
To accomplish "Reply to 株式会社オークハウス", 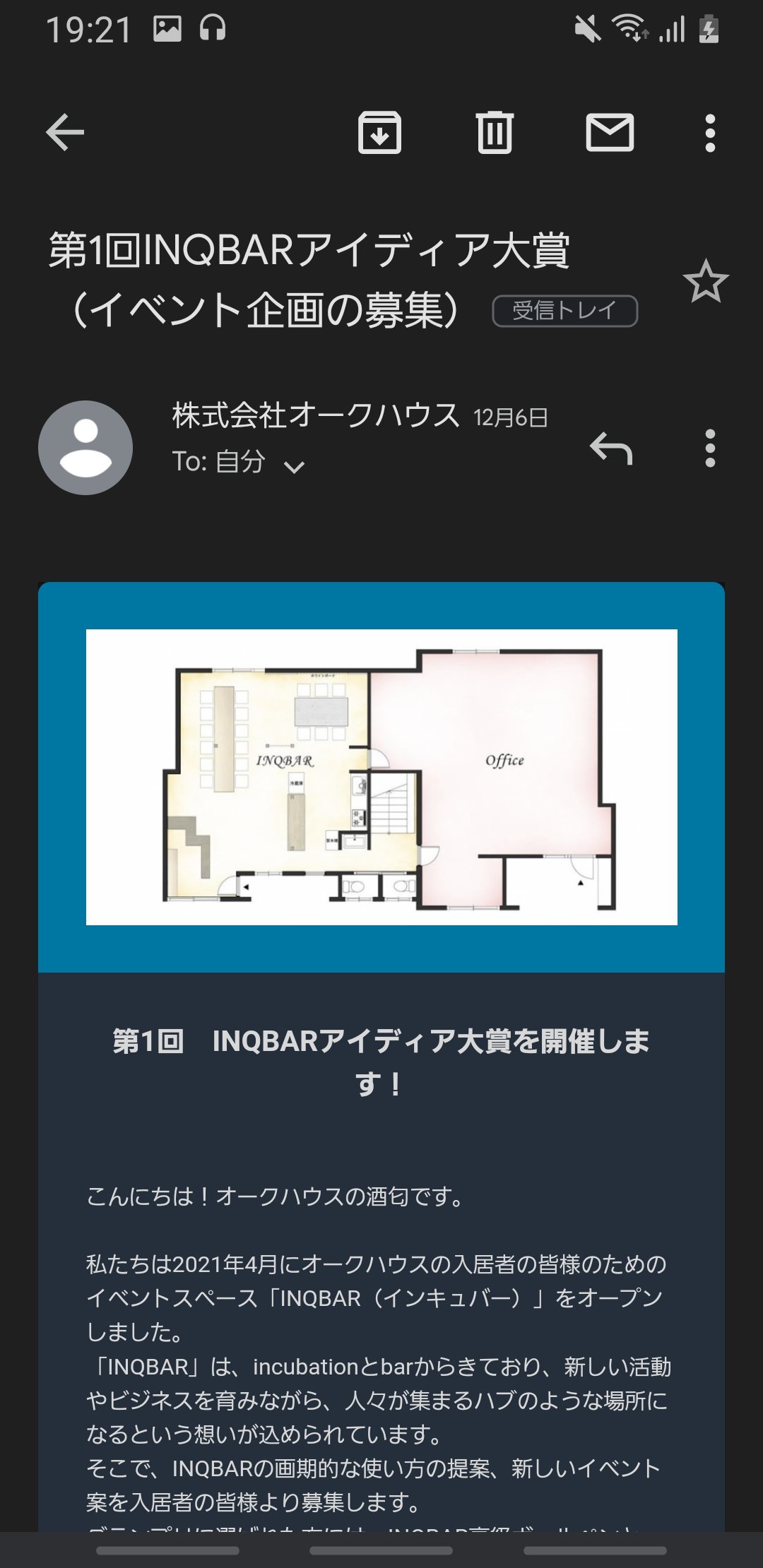I will [611, 448].
